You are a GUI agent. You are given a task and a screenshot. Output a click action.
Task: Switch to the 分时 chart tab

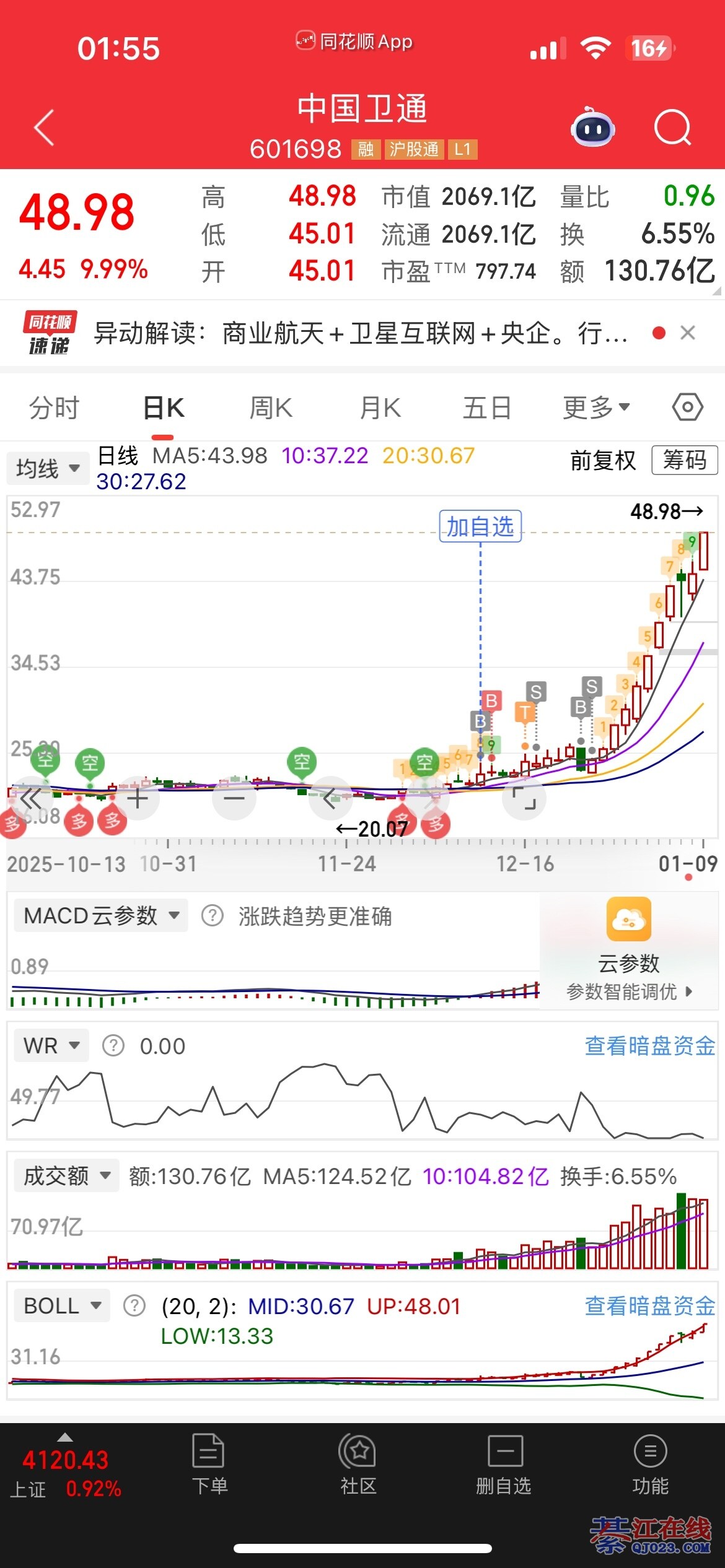pyautogui.click(x=55, y=408)
